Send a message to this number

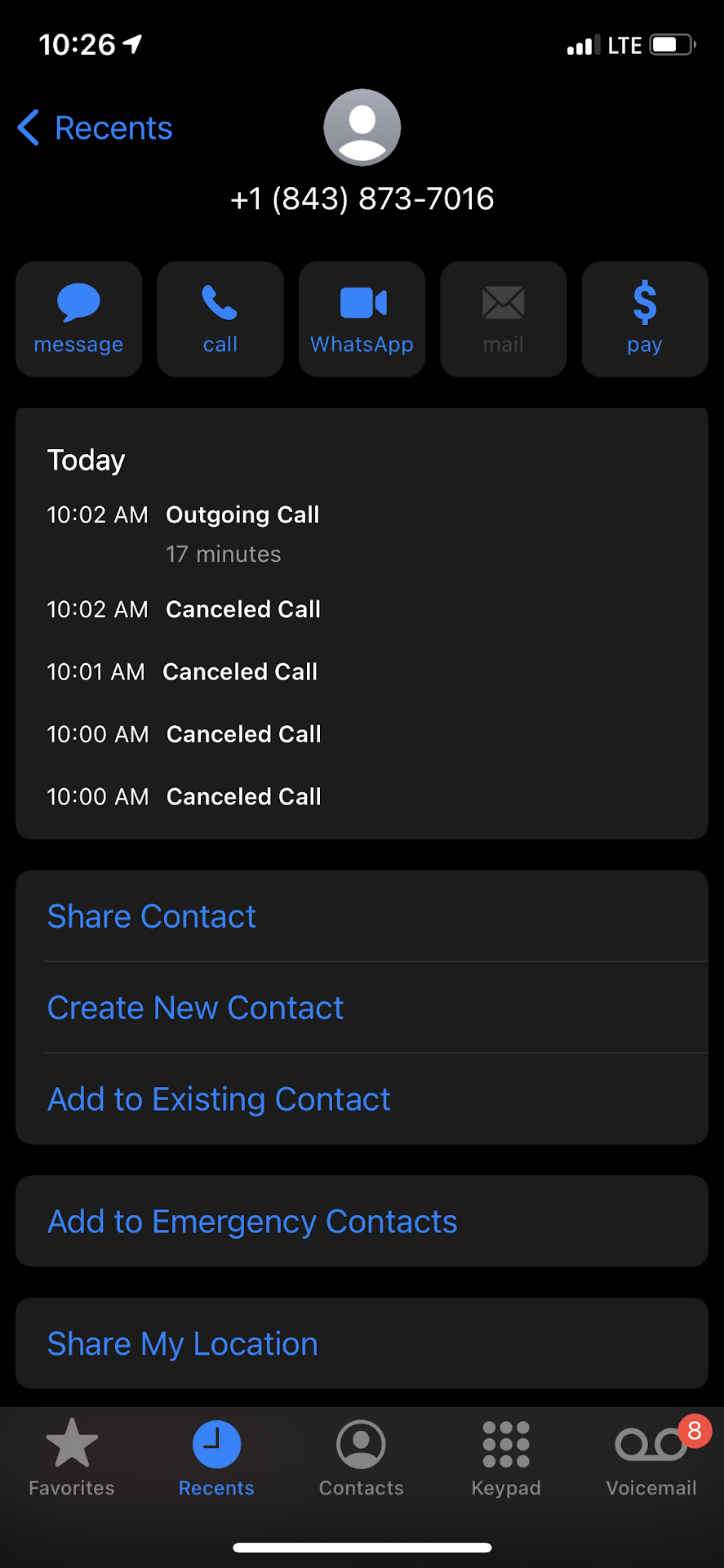(x=78, y=319)
